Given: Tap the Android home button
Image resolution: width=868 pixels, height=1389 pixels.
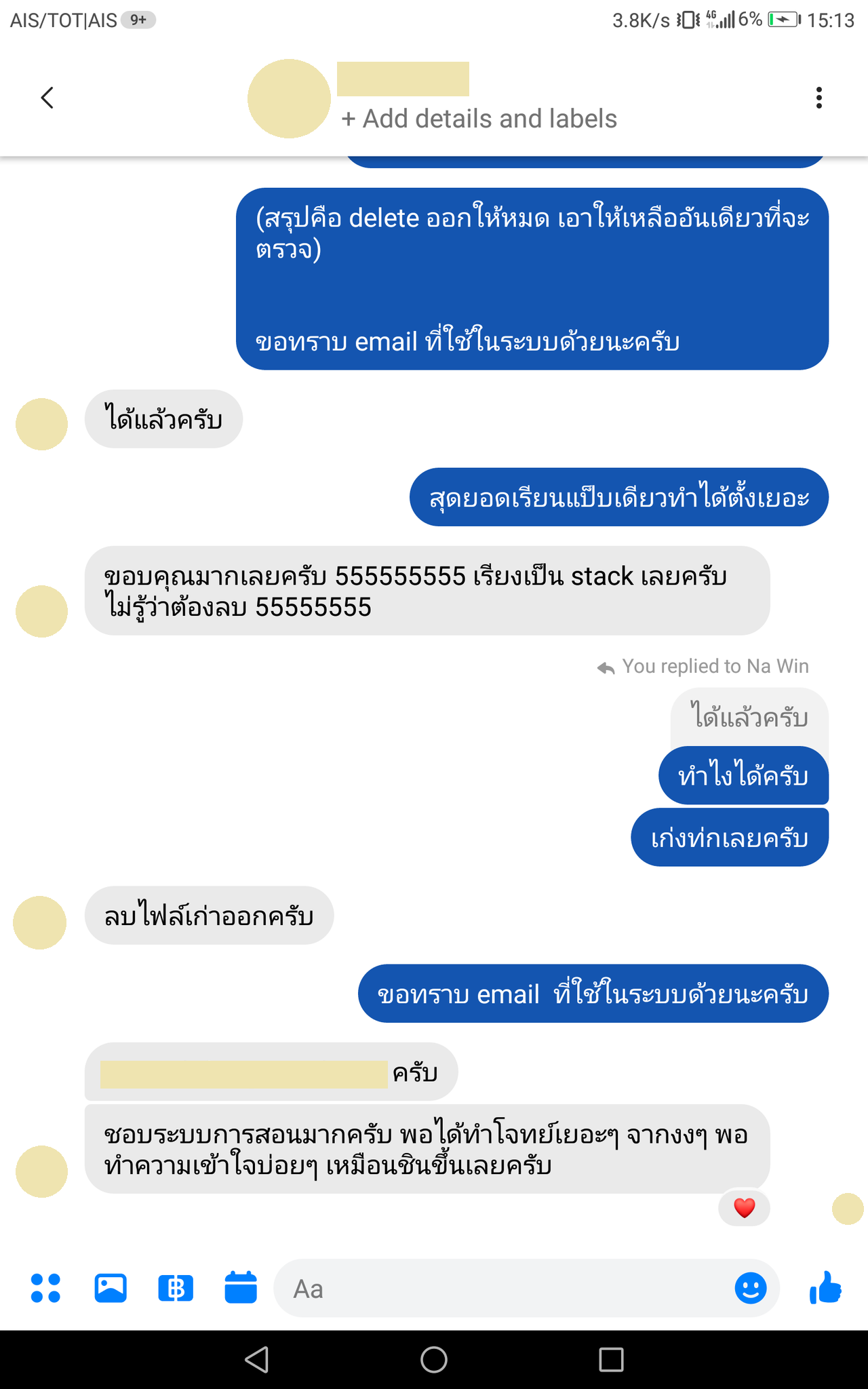Looking at the screenshot, I should coord(434,1359).
